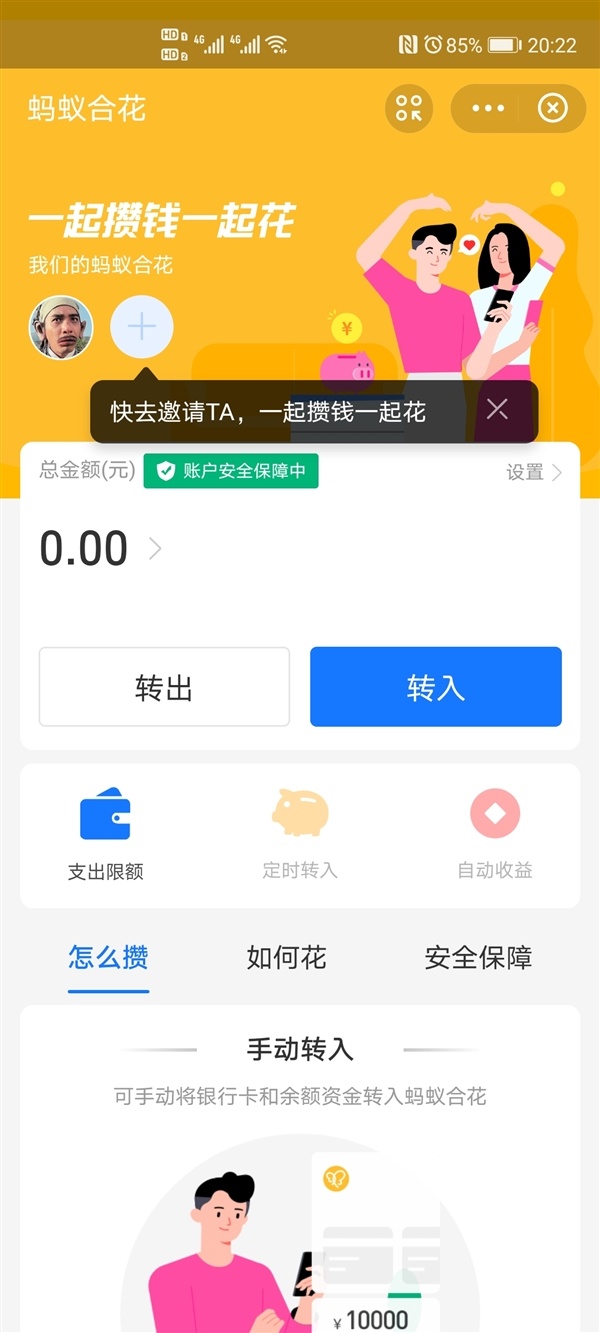The image size is (600, 1333).
Task: Tap the plus button to invite a partner
Action: pos(142,327)
